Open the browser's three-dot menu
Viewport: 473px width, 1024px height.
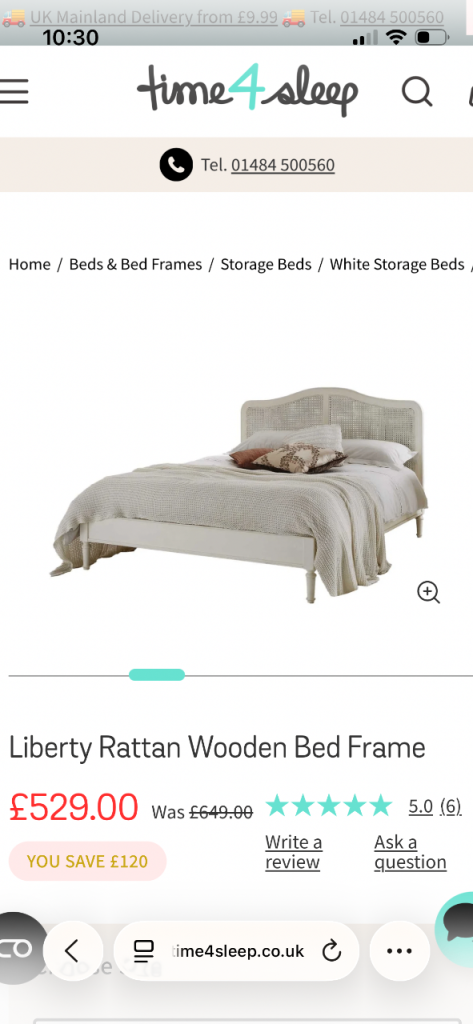coord(399,951)
